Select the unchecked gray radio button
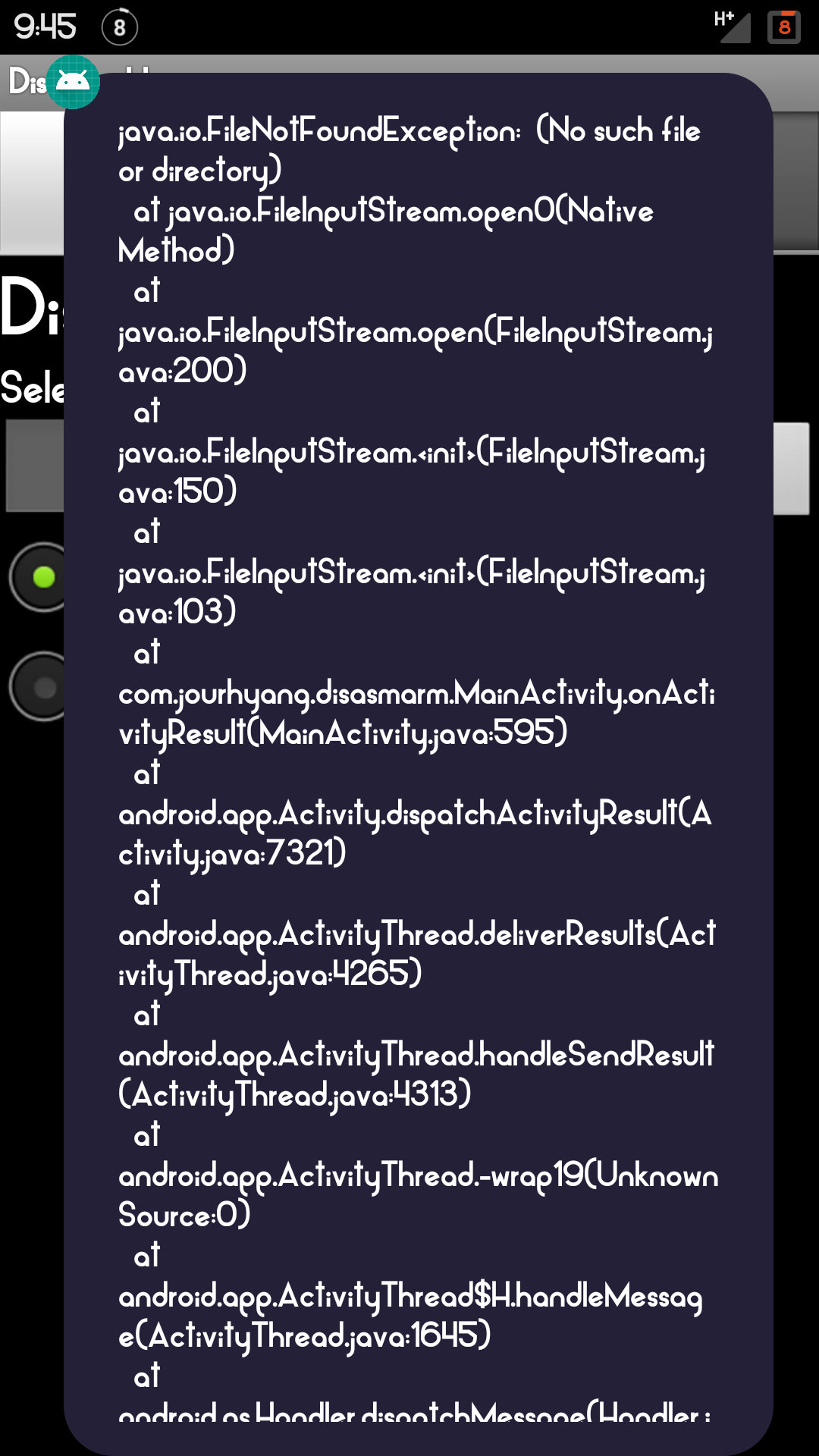Viewport: 819px width, 1456px height. tap(39, 687)
